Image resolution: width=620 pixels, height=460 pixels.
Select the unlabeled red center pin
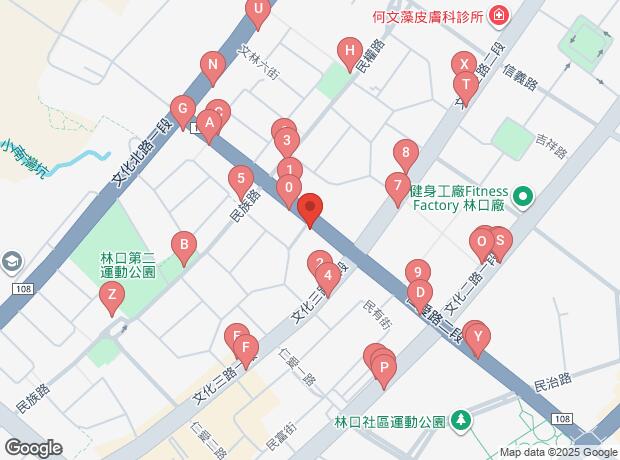(310, 210)
